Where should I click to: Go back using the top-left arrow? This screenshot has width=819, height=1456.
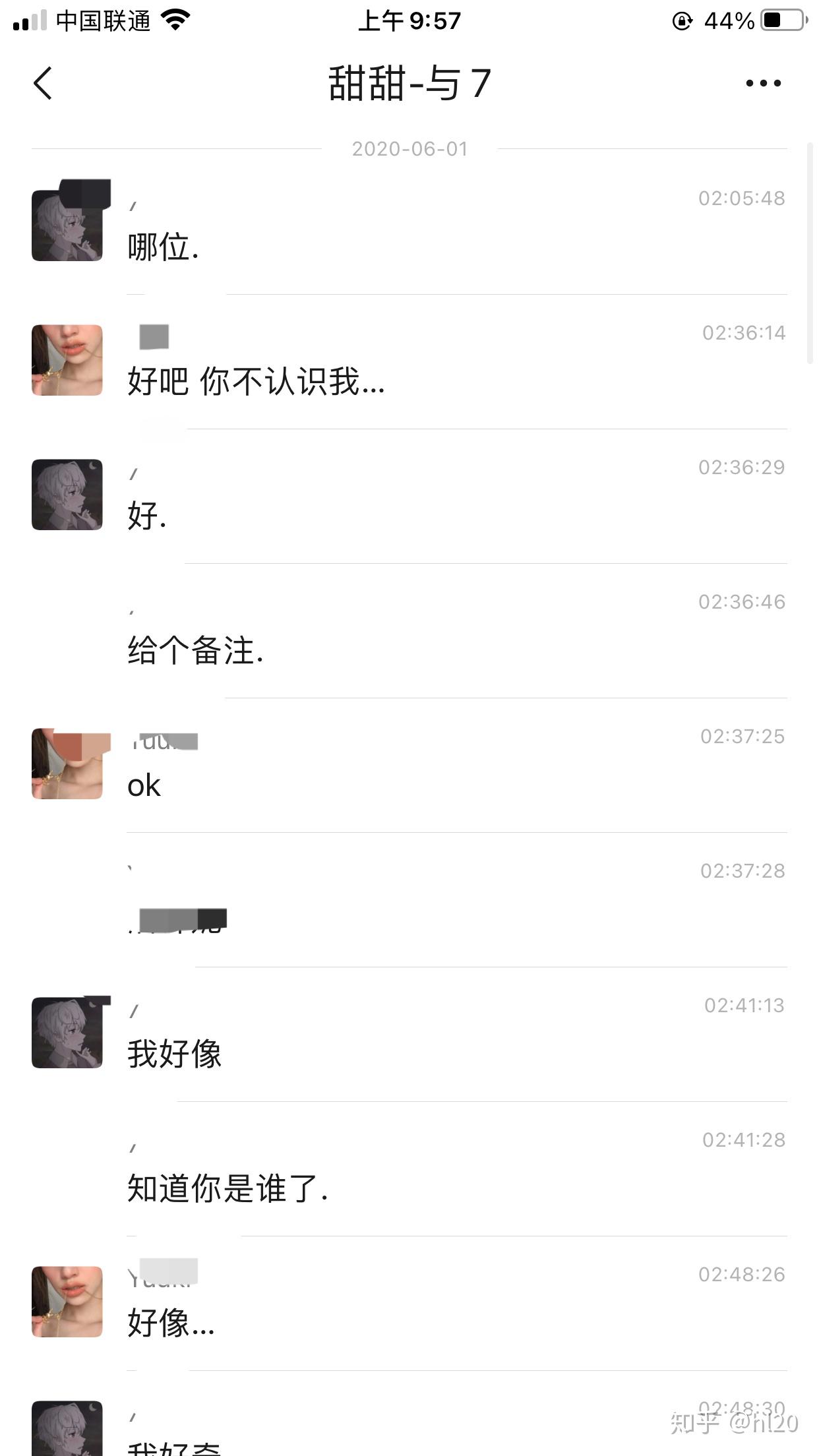(x=43, y=83)
